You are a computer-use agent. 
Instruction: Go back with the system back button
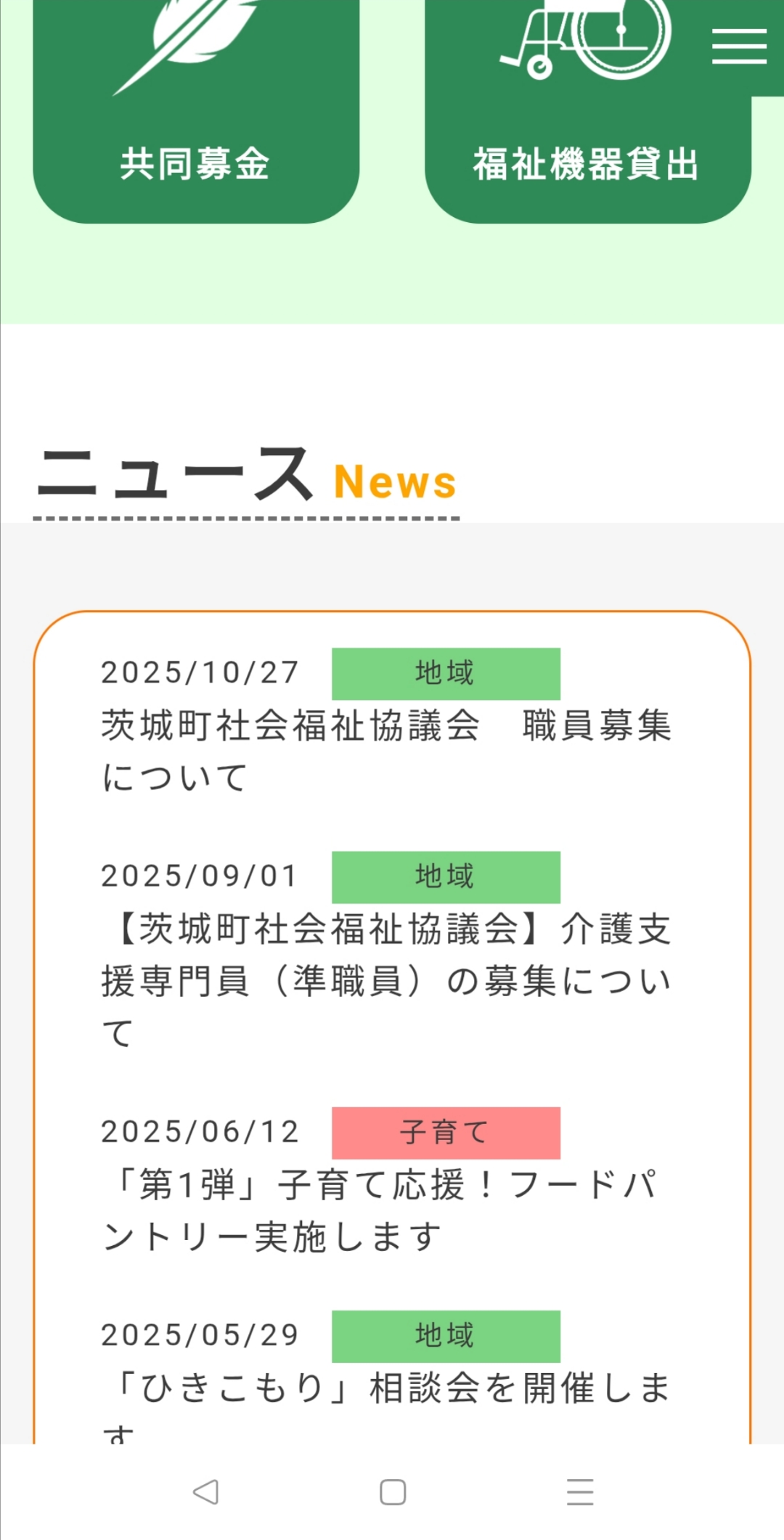point(206,1493)
